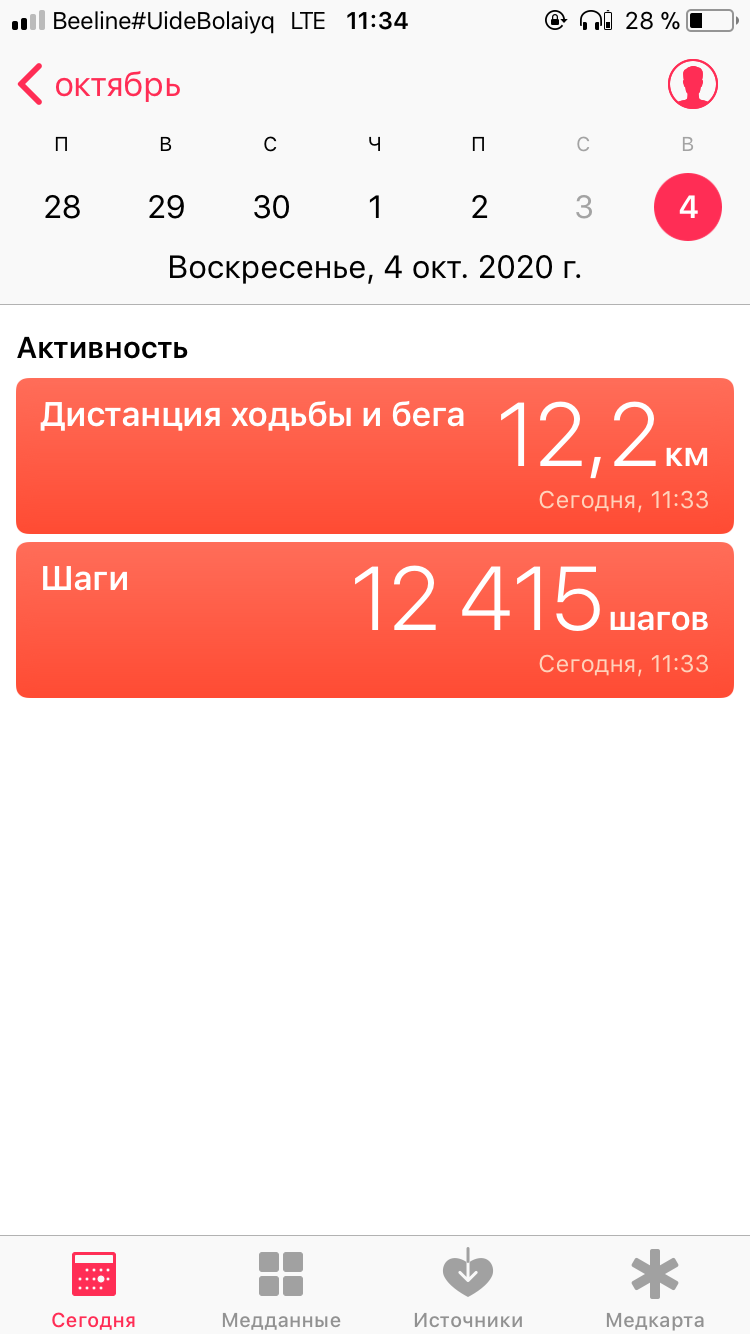Switch to the Медданные tab
750x1334 pixels.
(x=281, y=1290)
